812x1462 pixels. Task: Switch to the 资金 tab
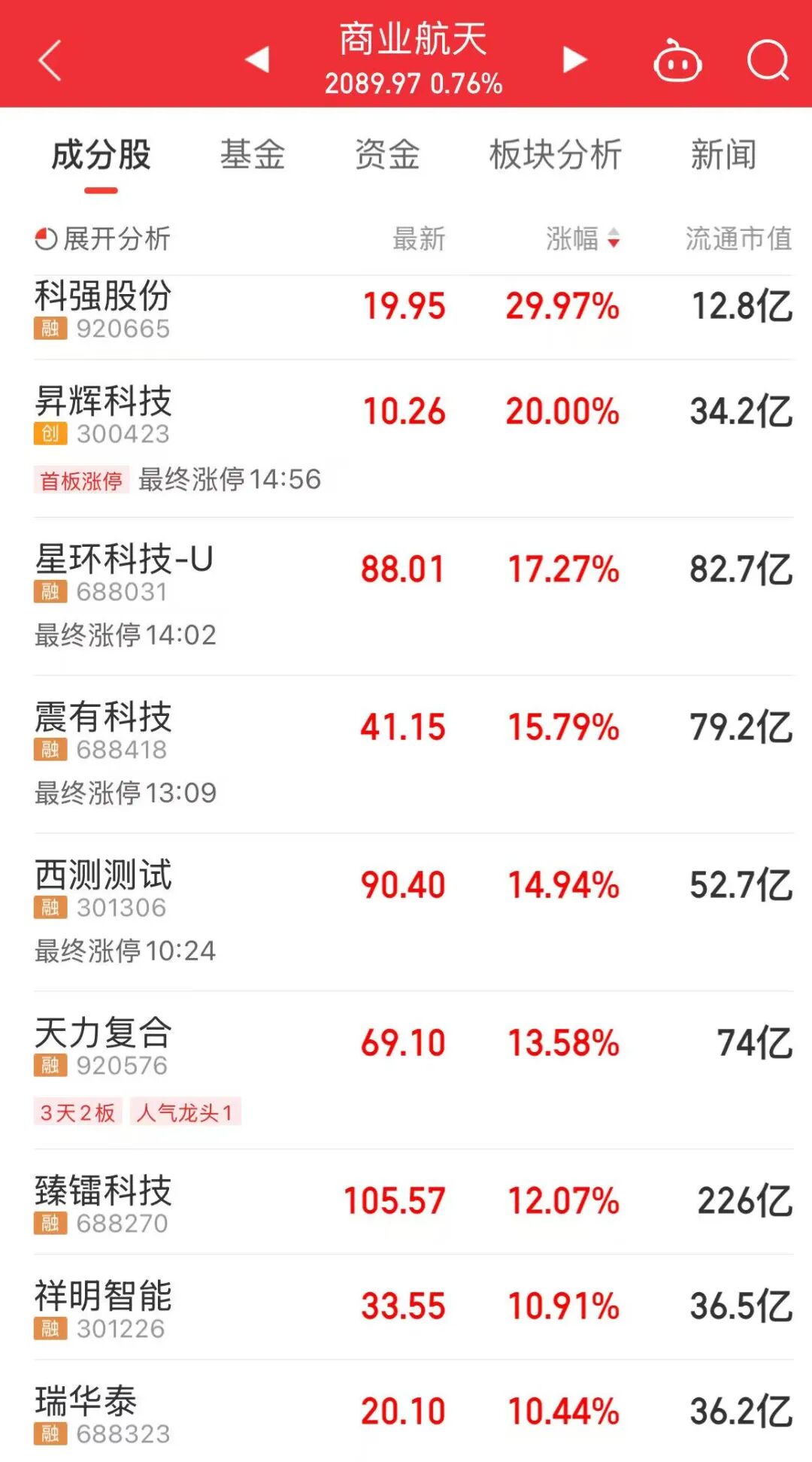[x=387, y=155]
